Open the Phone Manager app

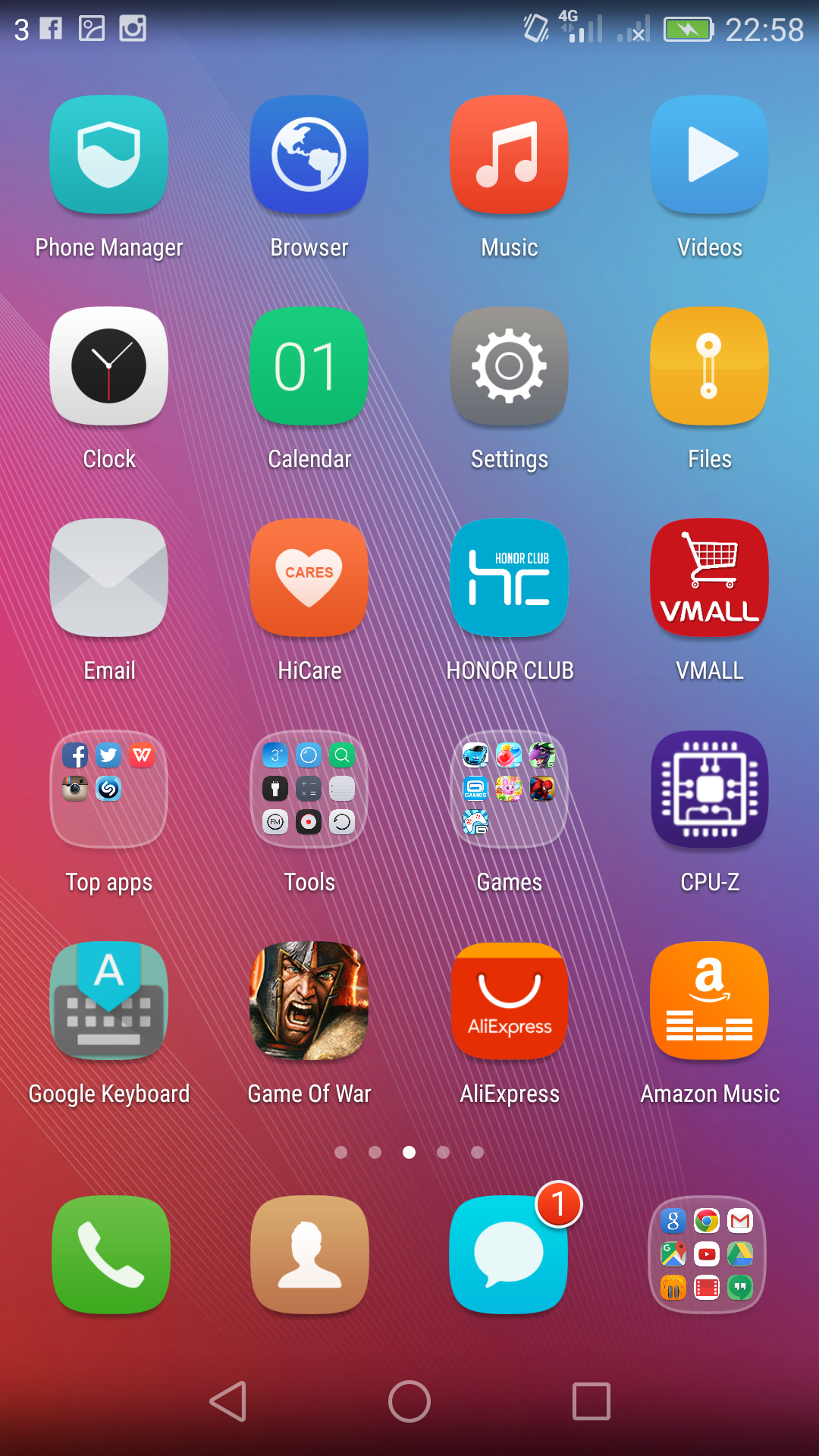[109, 155]
